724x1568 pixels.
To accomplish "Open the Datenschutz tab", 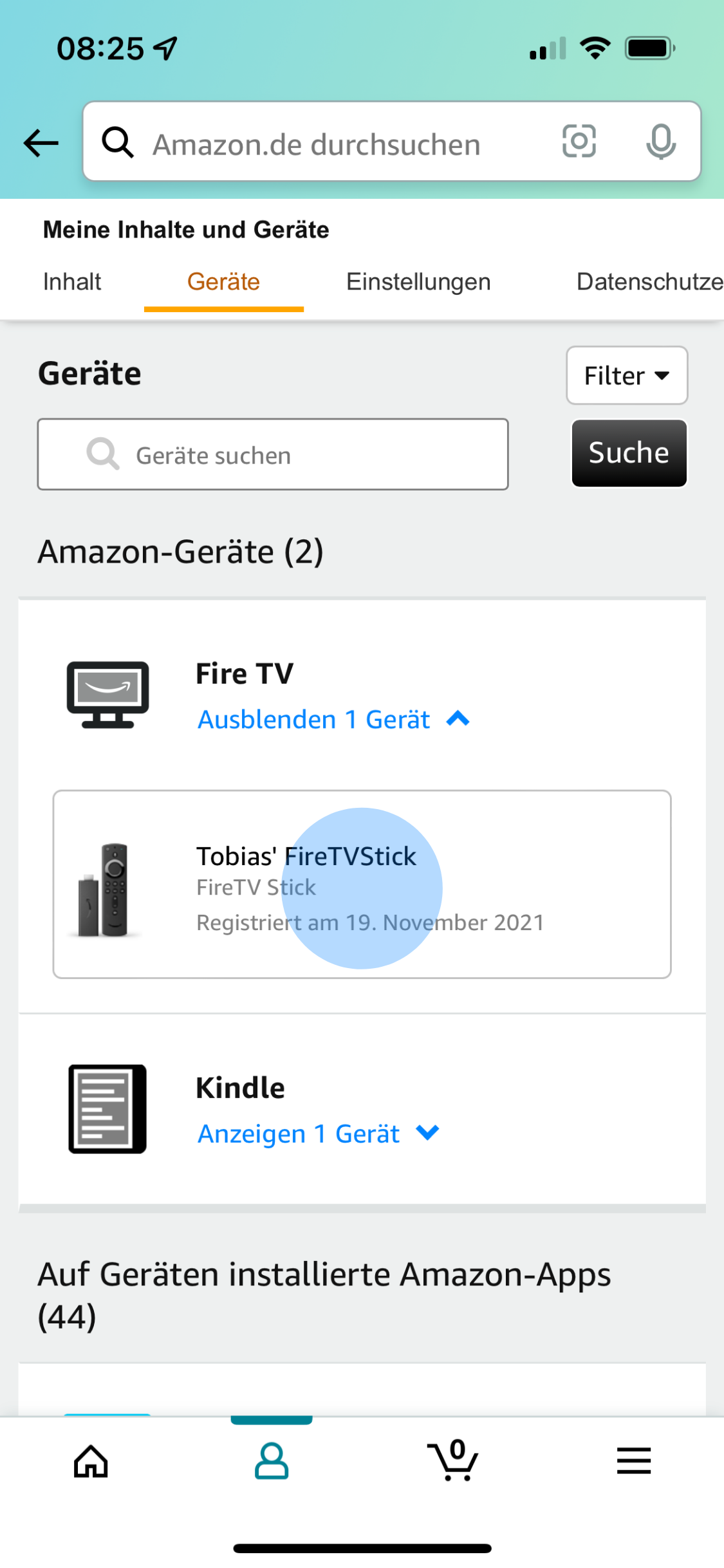I will pyautogui.click(x=648, y=281).
